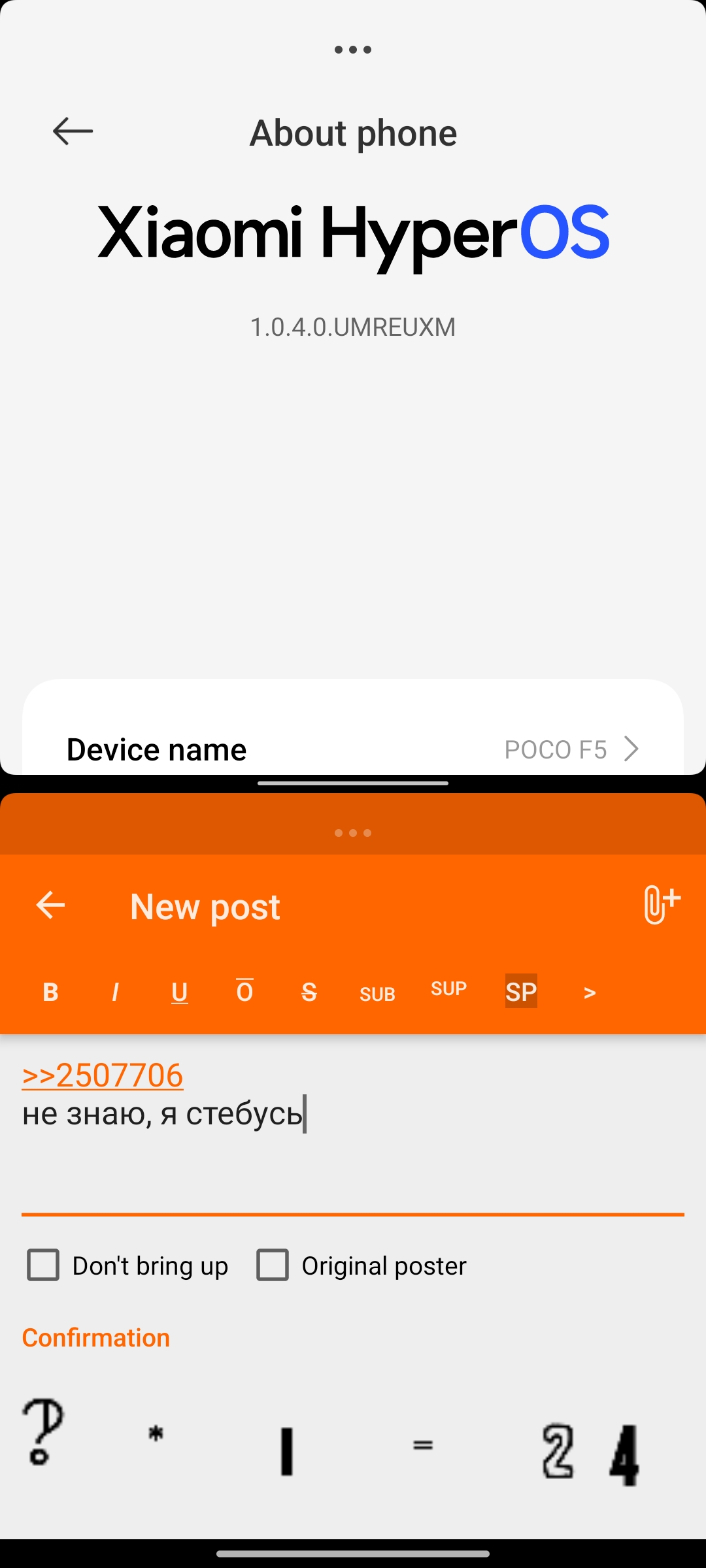Image resolution: width=706 pixels, height=1568 pixels.
Task: Check the Don't bring up box
Action: tap(43, 1265)
